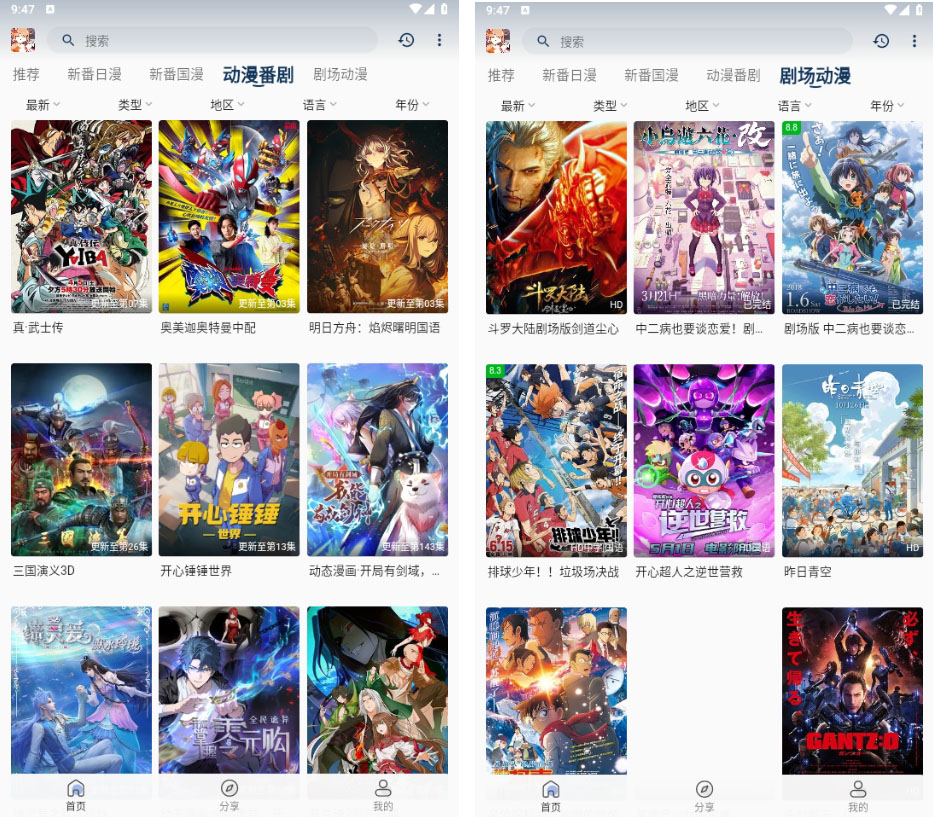Screen dimensions: 933x817
Task: Open 开心锤锤世界 card
Action: 229,459
